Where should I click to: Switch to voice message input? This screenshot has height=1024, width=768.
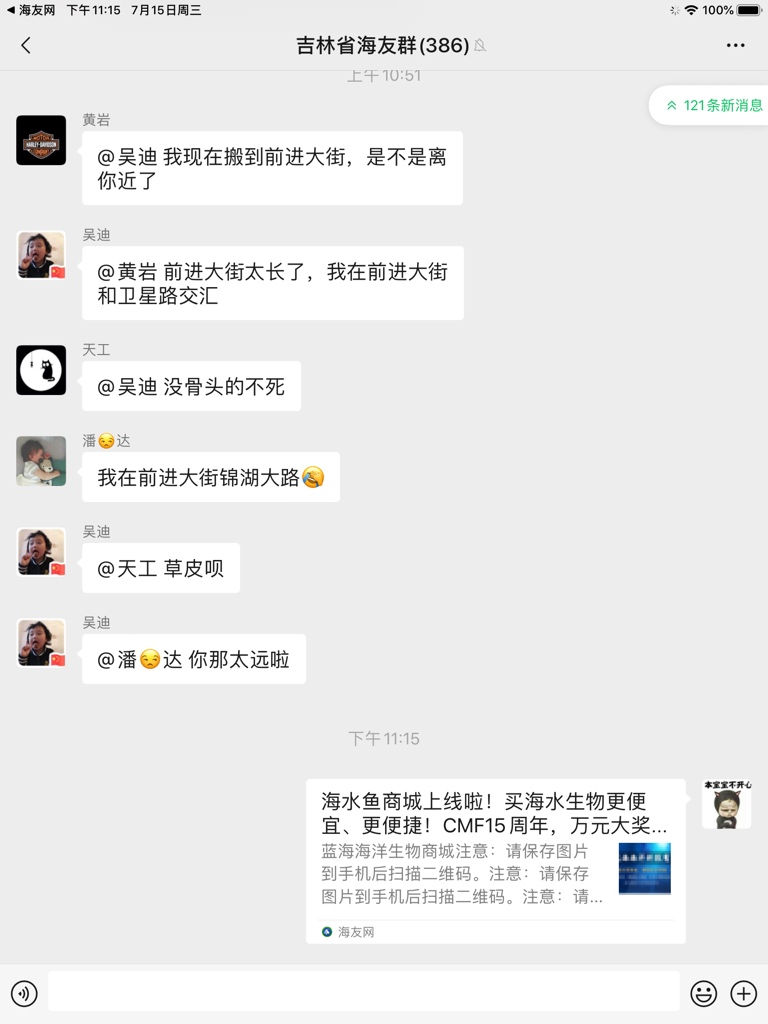point(24,993)
